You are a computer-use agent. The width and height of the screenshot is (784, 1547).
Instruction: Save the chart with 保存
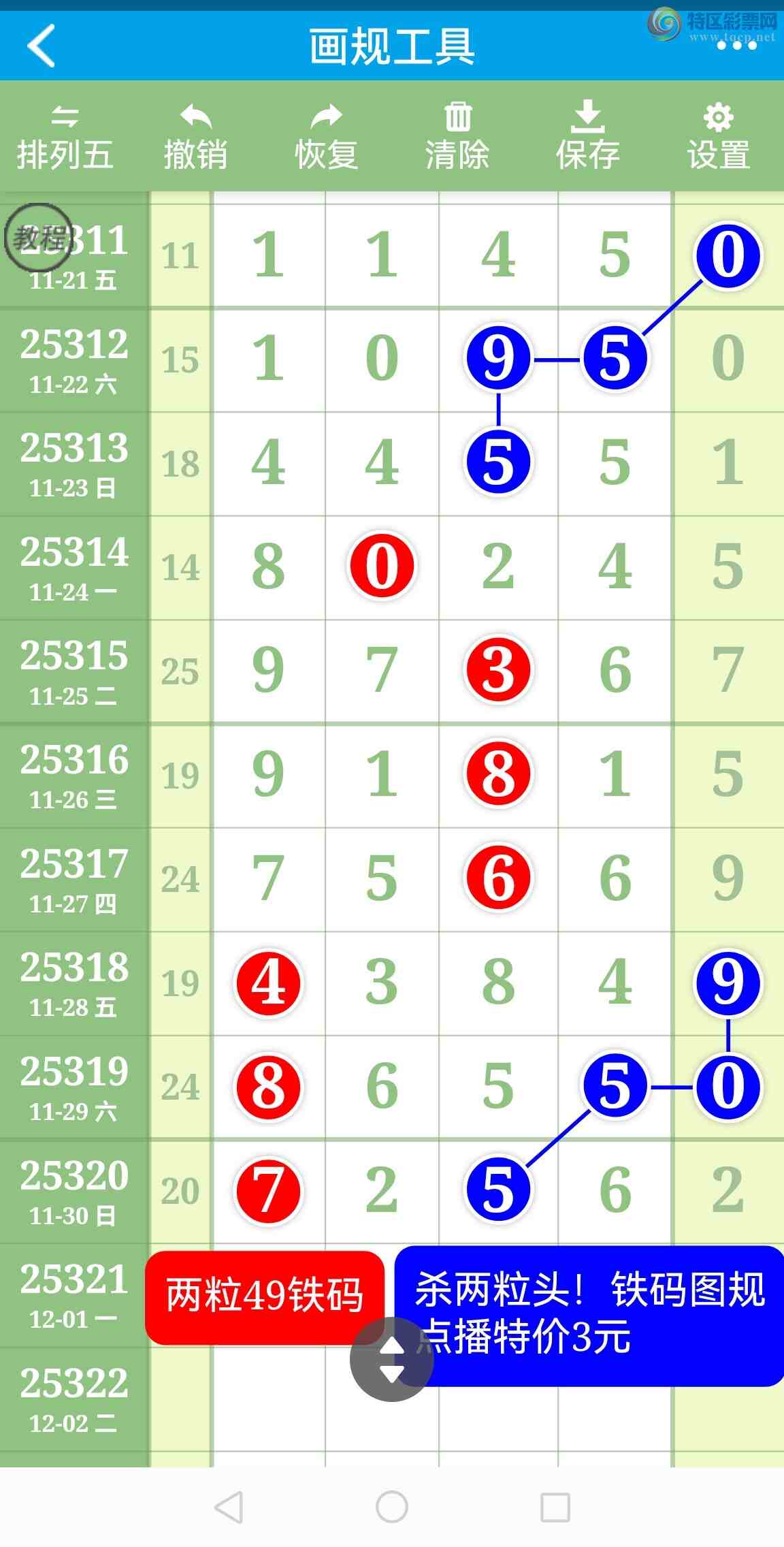587,137
